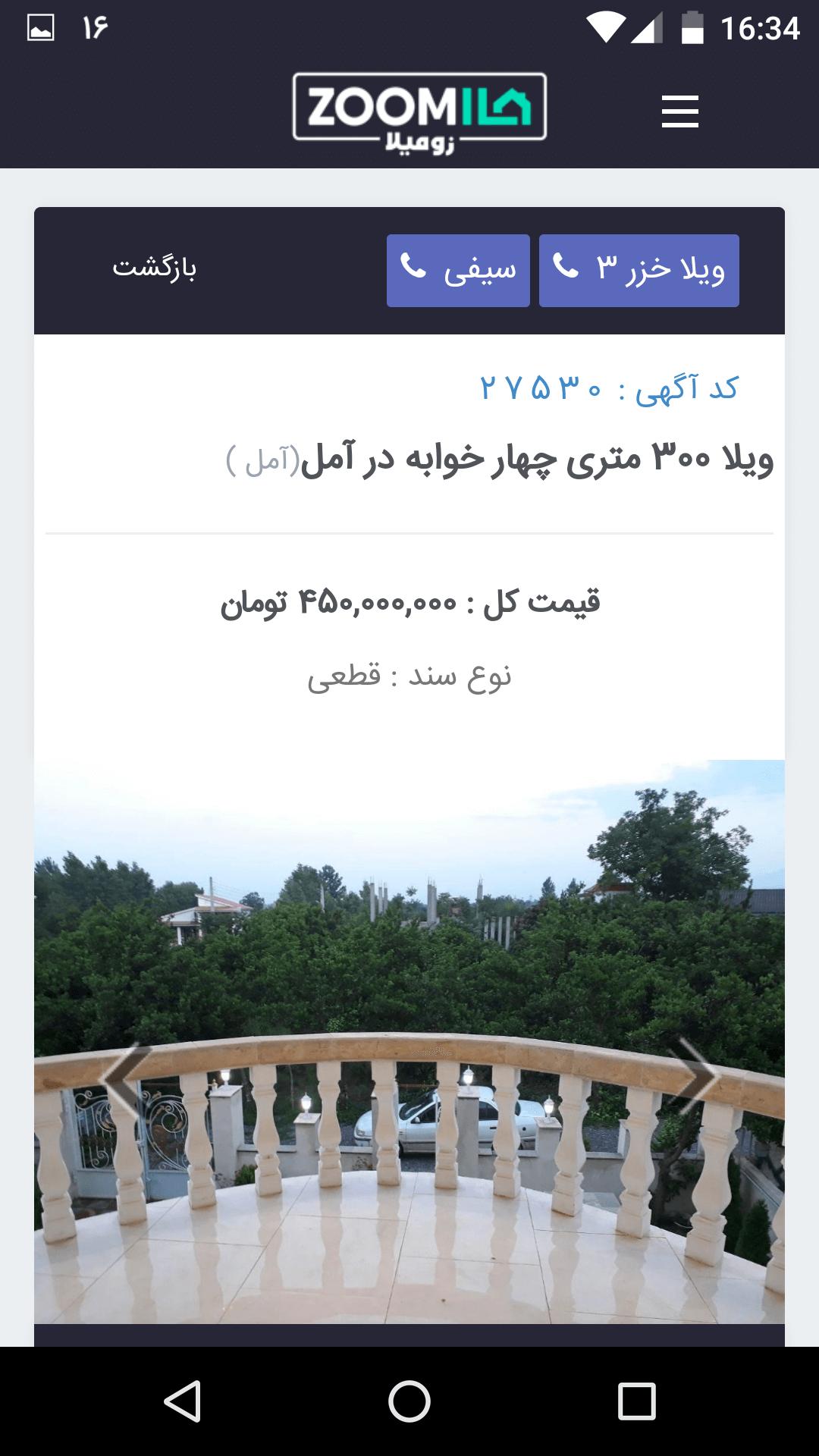Show the next villa photo
The image size is (819, 1456).
pyautogui.click(x=696, y=1075)
